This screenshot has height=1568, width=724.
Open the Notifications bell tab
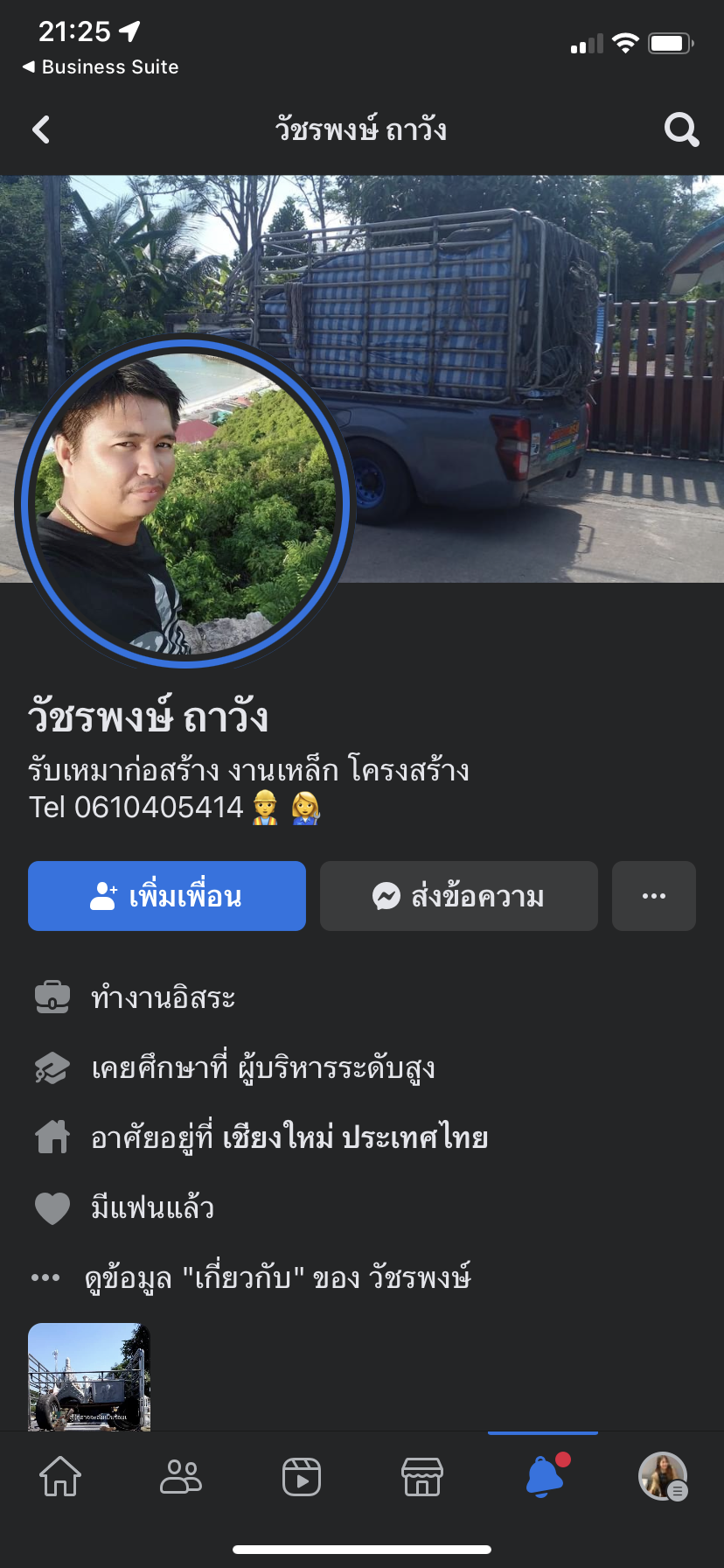(x=543, y=1477)
